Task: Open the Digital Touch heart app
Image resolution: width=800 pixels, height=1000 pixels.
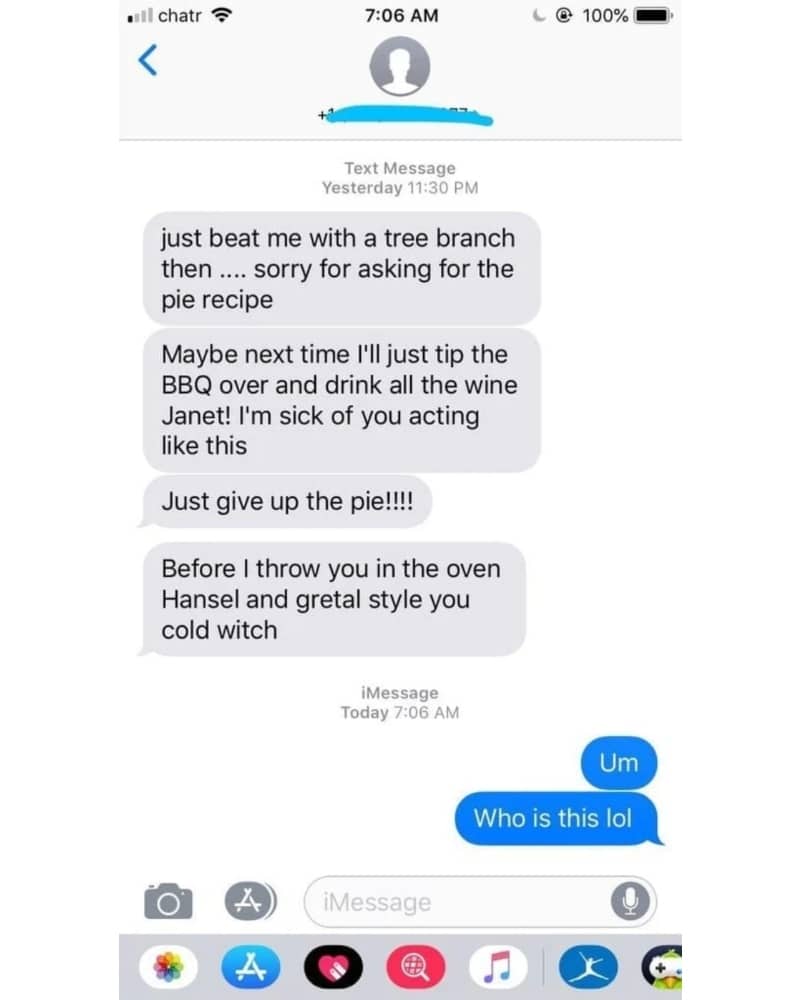Action: 329,967
